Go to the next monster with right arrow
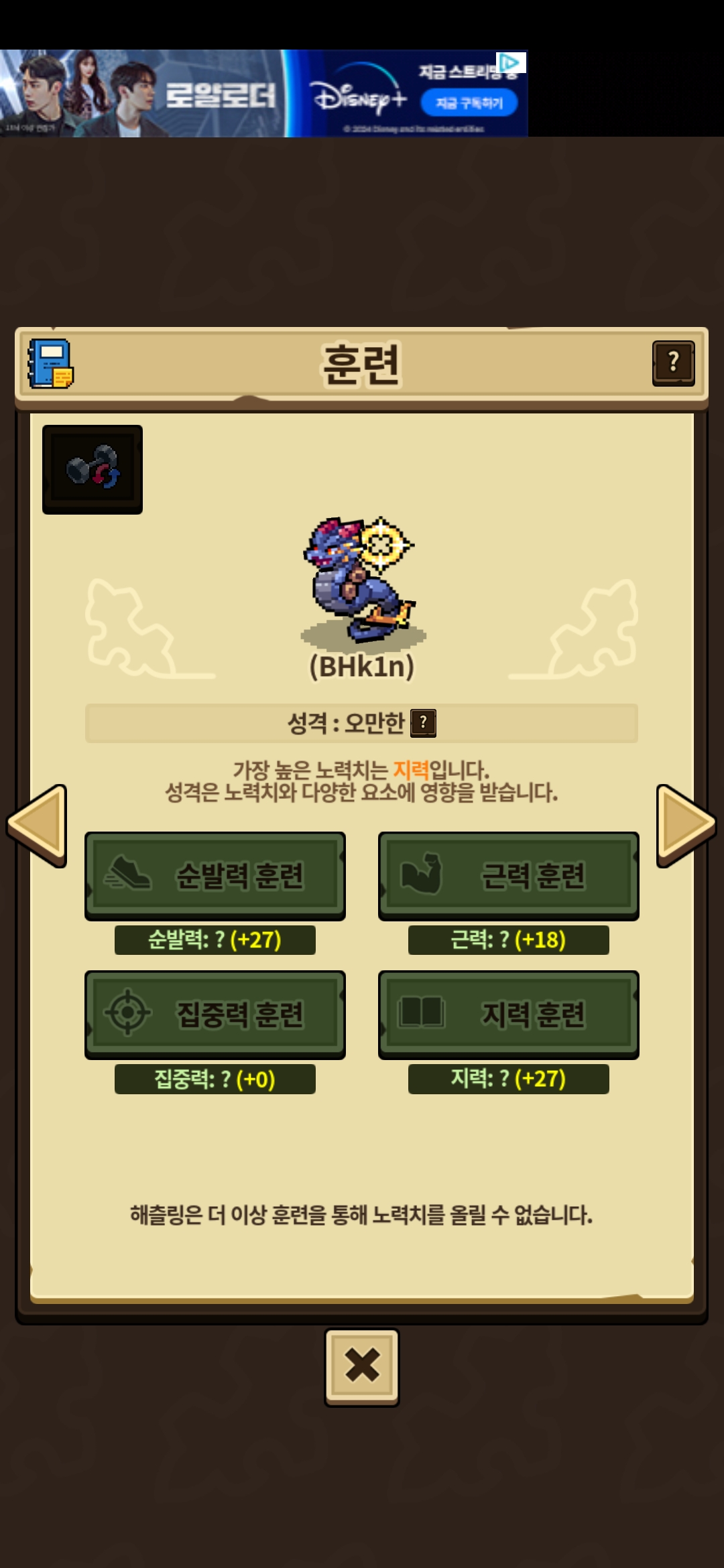724x1568 pixels. click(x=685, y=825)
